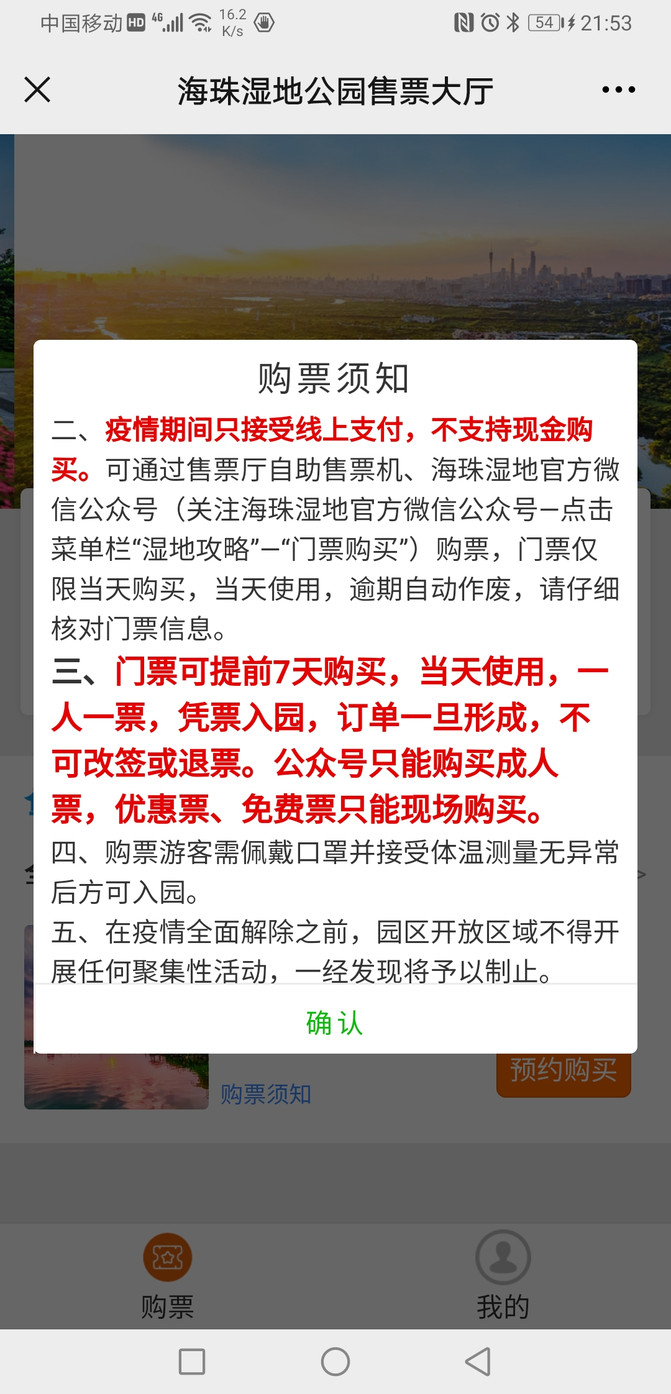Go back with the system back button
The height and width of the screenshot is (1394, 671).
pos(478,1361)
